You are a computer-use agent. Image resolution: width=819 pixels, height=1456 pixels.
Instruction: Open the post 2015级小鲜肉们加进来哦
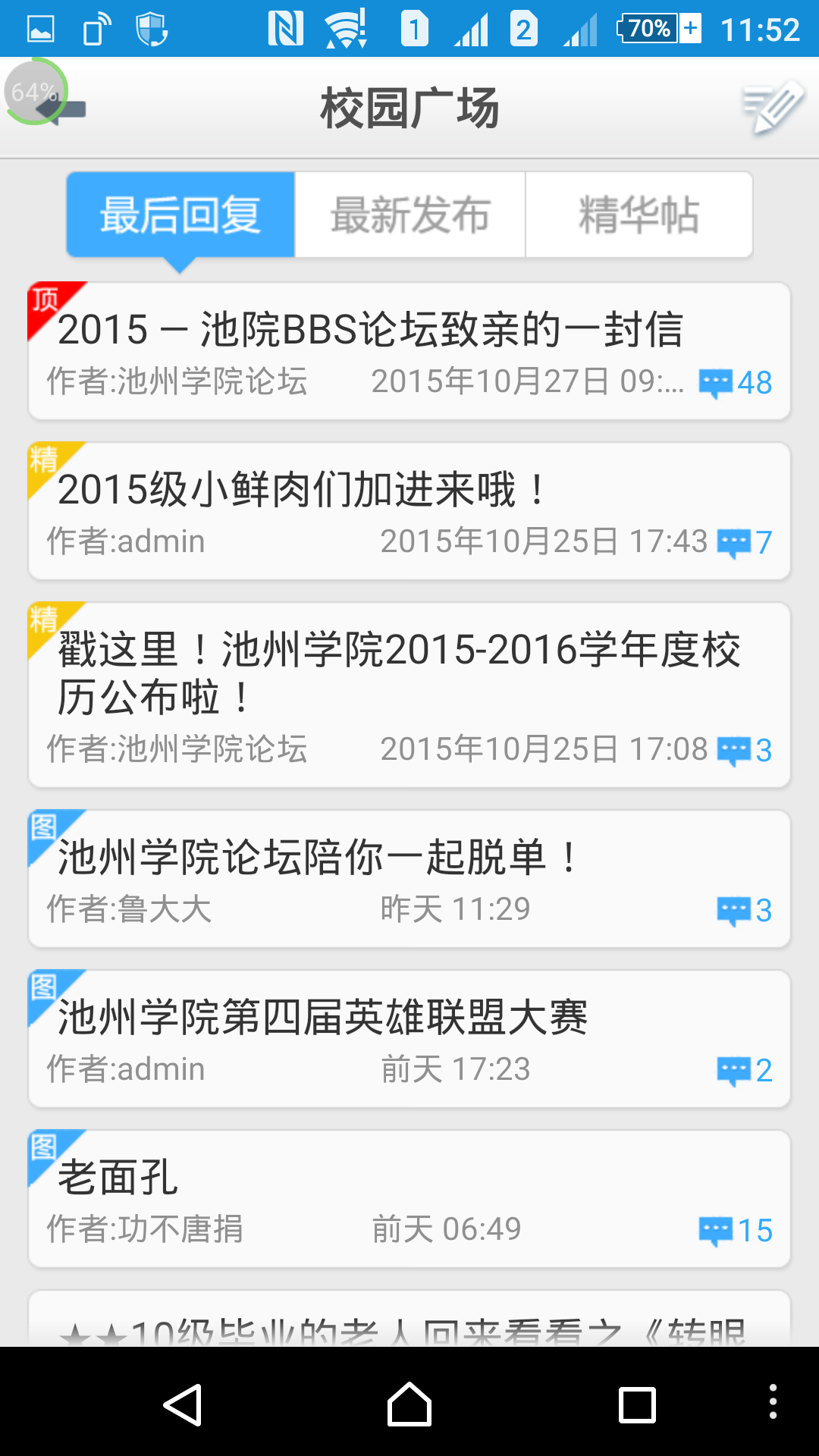coord(409,511)
